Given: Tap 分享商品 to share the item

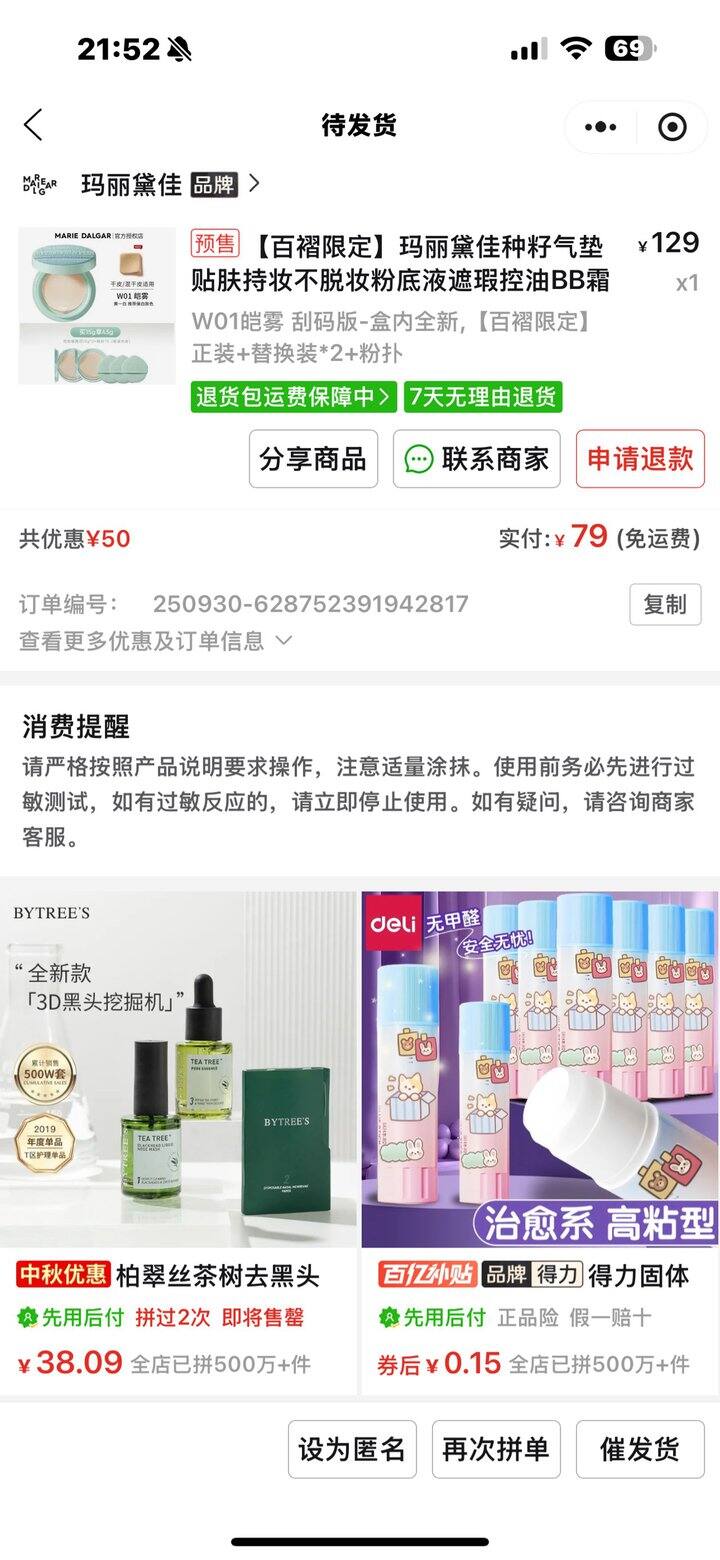Looking at the screenshot, I should pos(313,459).
